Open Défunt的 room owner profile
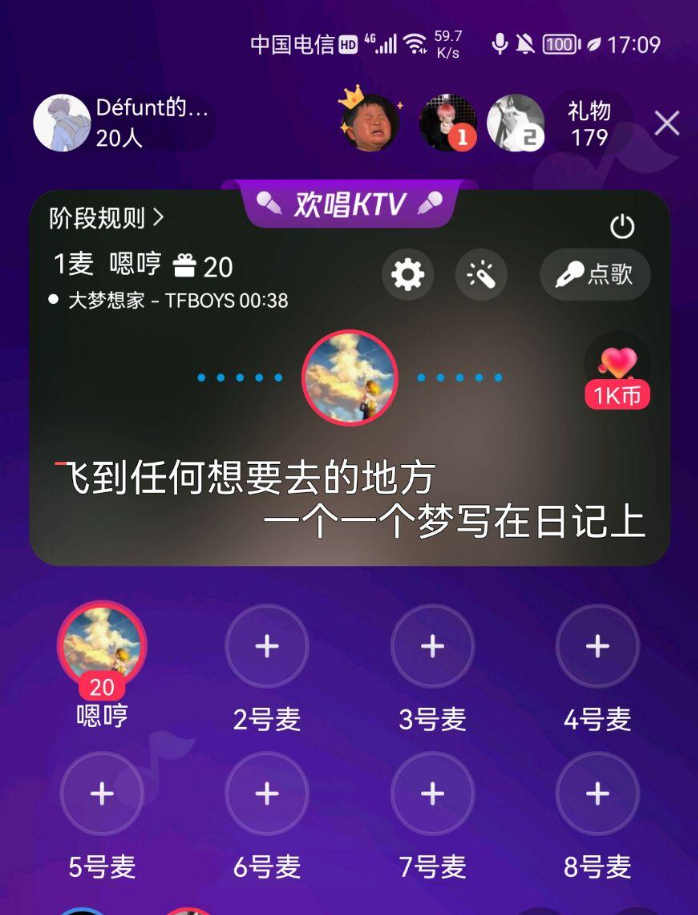 (62, 124)
